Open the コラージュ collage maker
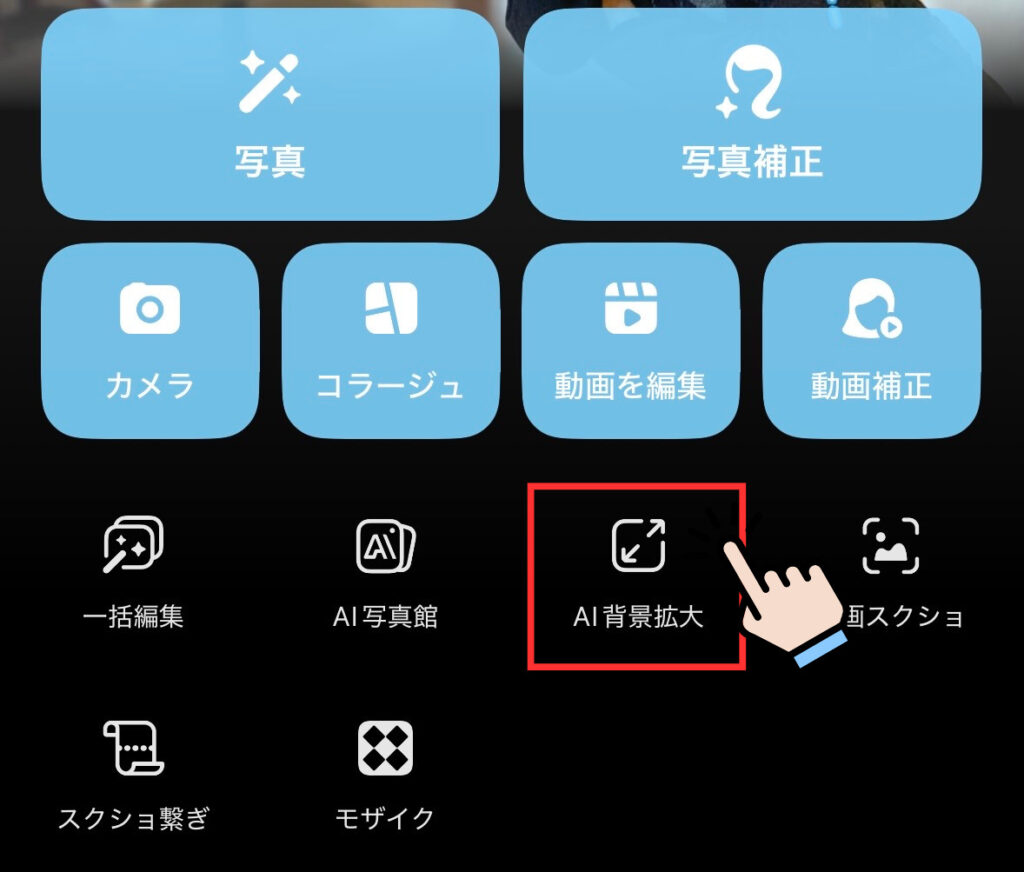Viewport: 1024px width, 872px height. [391, 340]
